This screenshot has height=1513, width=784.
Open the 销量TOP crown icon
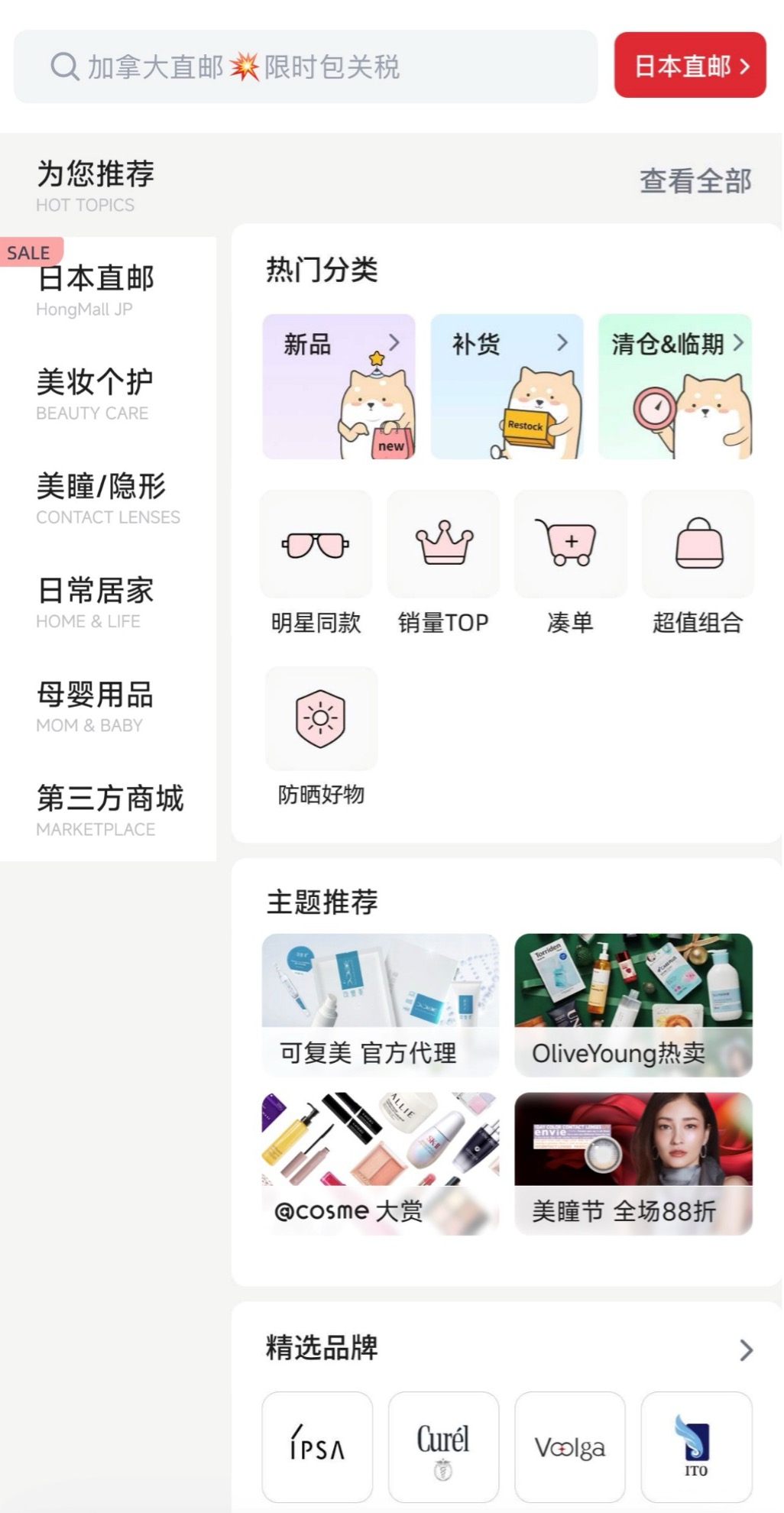pos(443,544)
